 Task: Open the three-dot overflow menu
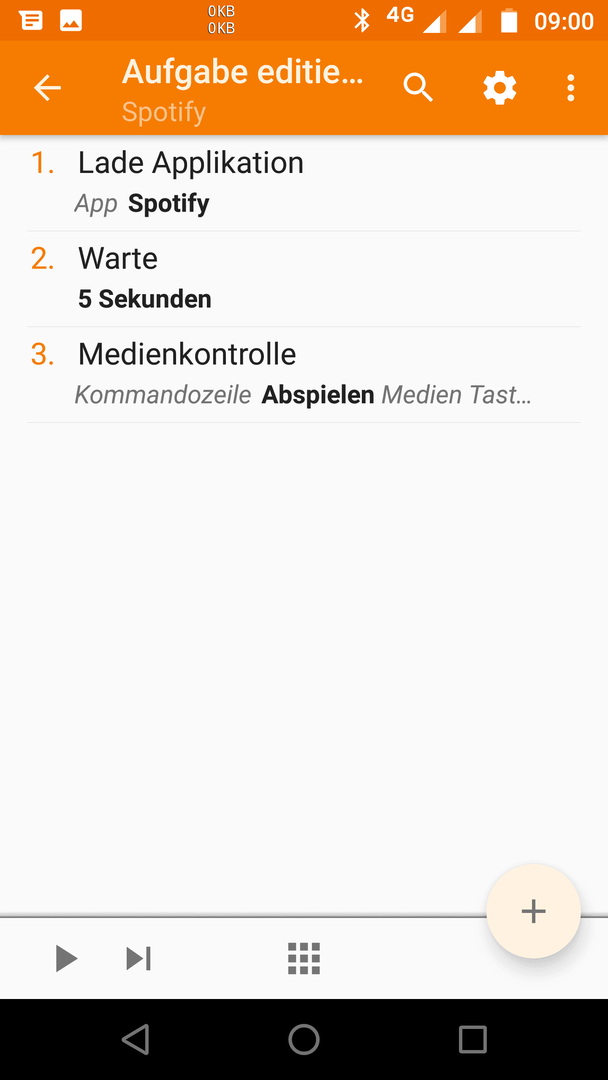pyautogui.click(x=570, y=88)
